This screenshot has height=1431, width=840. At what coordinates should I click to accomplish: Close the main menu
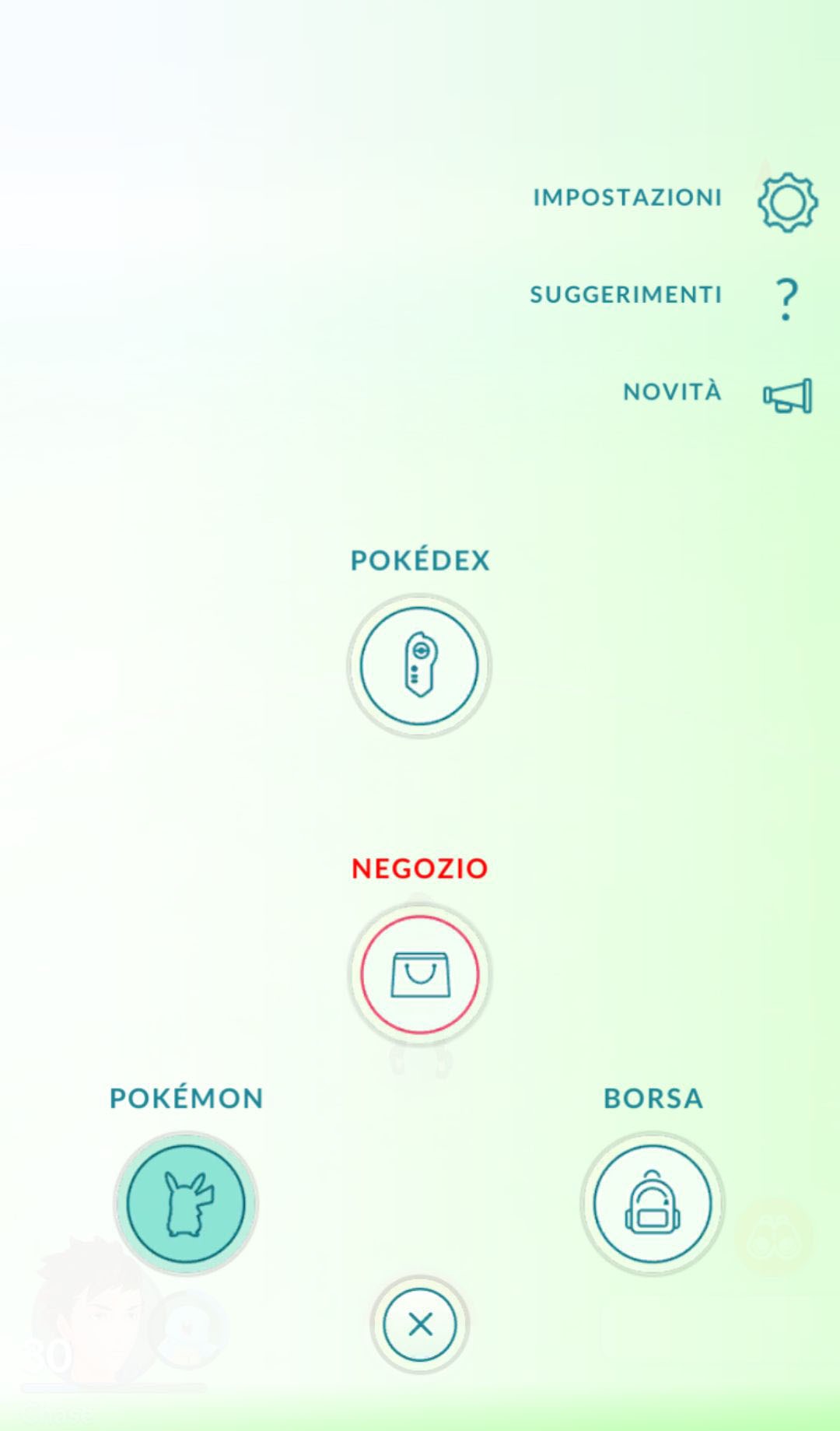420,1324
